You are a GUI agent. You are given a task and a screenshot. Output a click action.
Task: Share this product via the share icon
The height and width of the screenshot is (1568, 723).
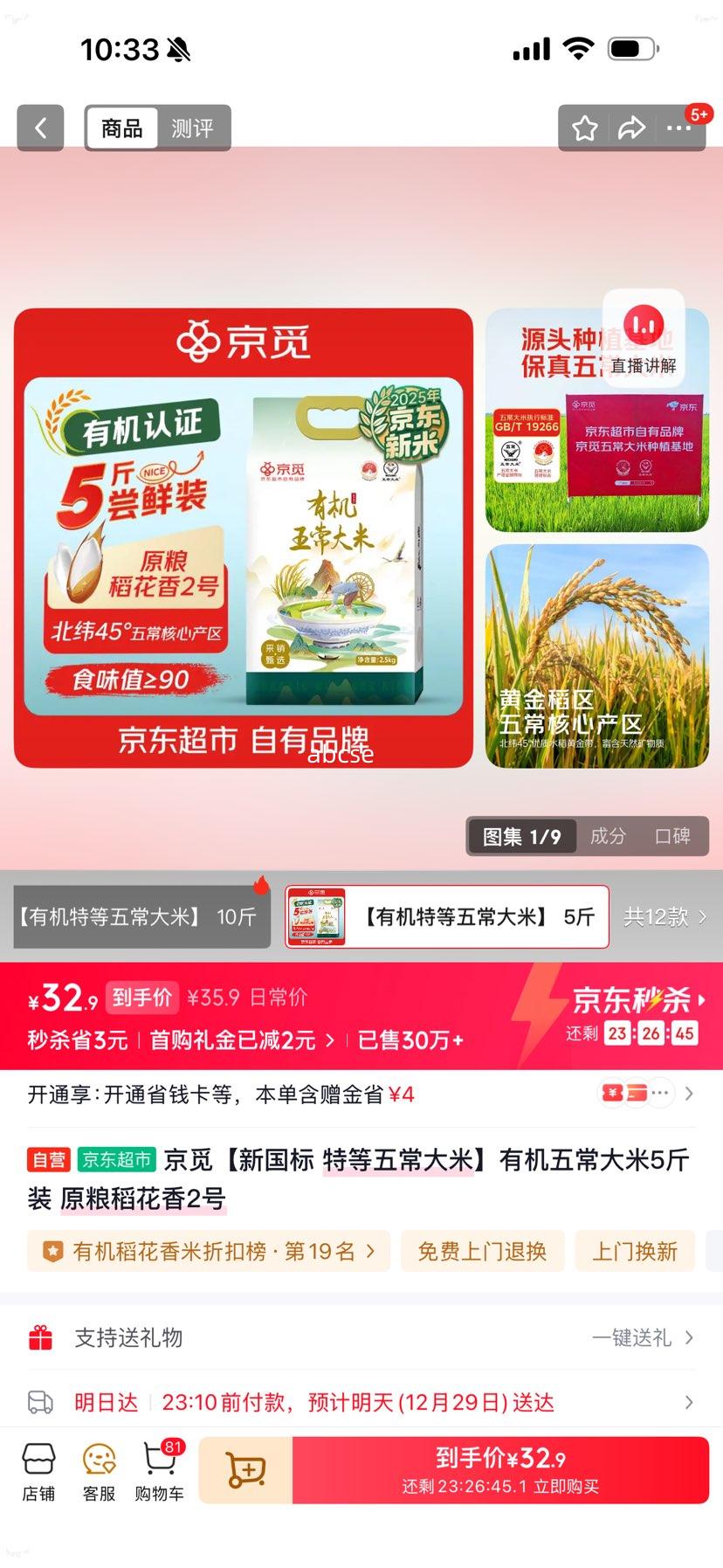point(630,128)
